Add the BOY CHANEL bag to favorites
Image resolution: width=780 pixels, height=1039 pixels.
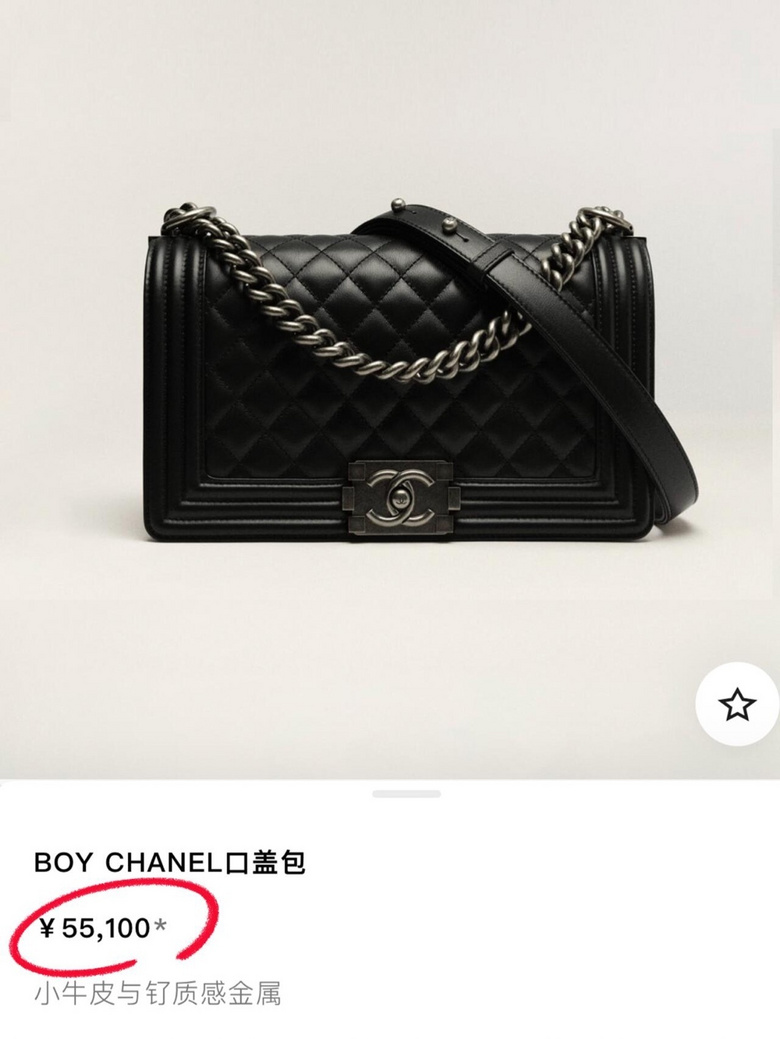pos(737,704)
